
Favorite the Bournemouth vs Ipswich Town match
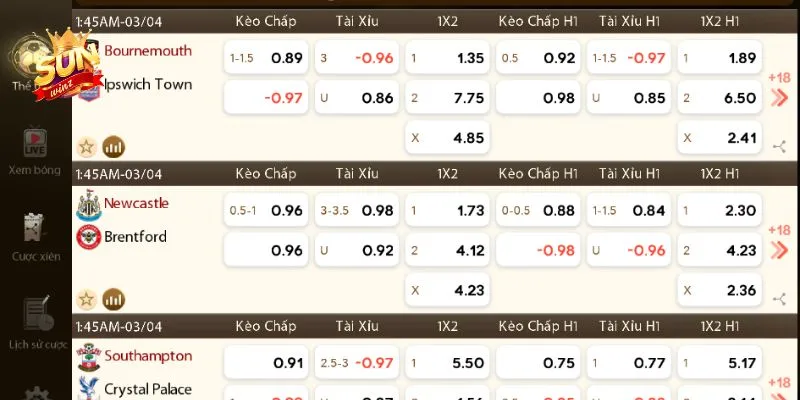(87, 147)
